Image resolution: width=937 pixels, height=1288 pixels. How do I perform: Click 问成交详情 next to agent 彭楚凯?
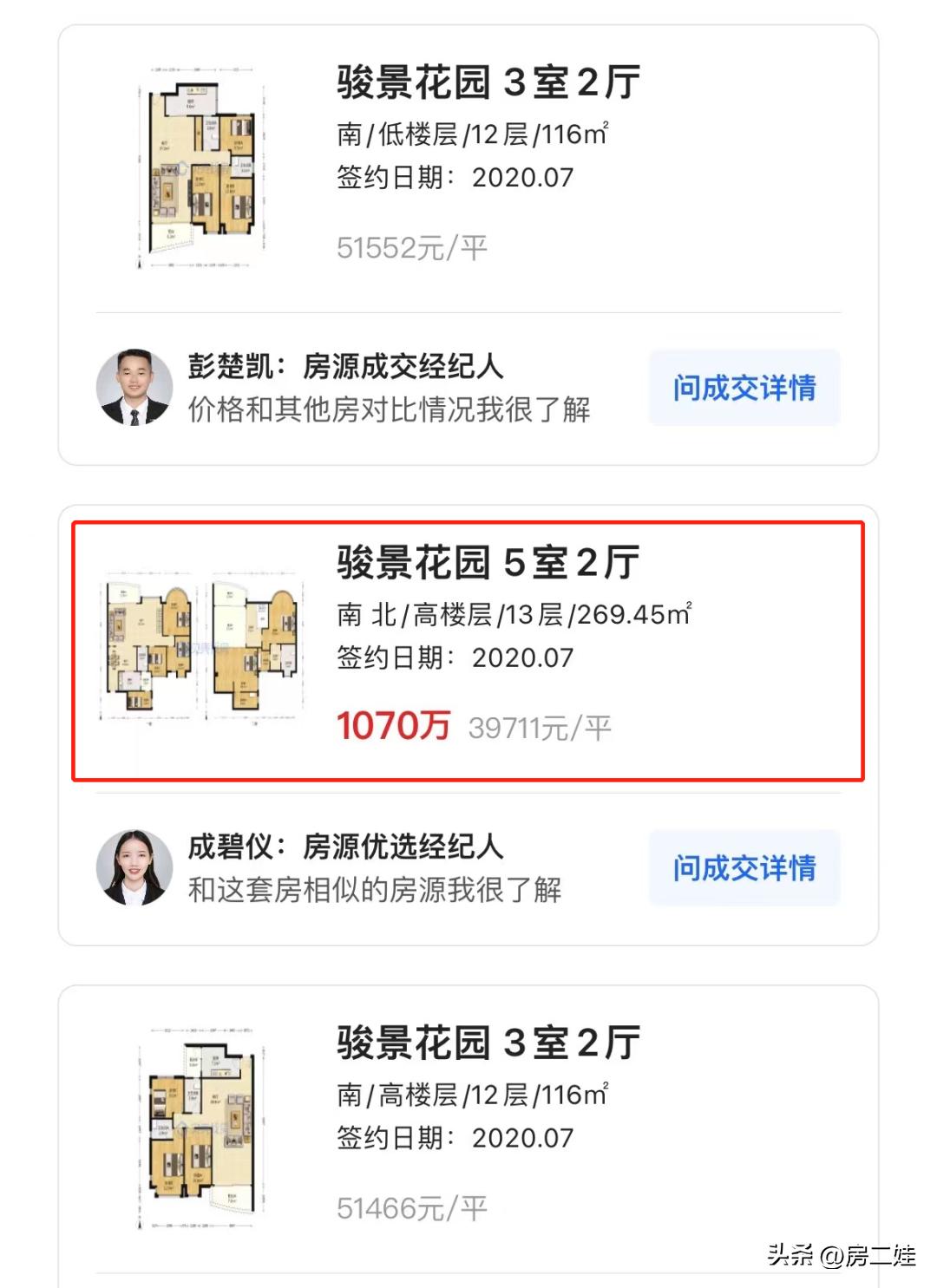[744, 388]
